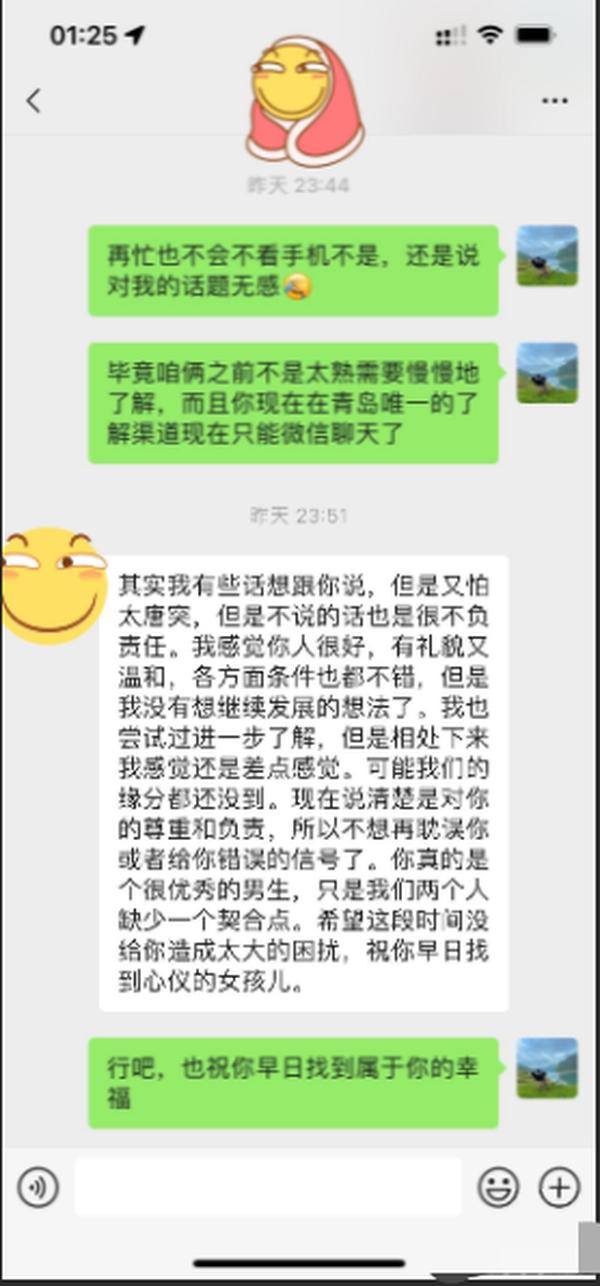Image resolution: width=600 pixels, height=1286 pixels.
Task: Switch to voice message input
Action: click(38, 1188)
